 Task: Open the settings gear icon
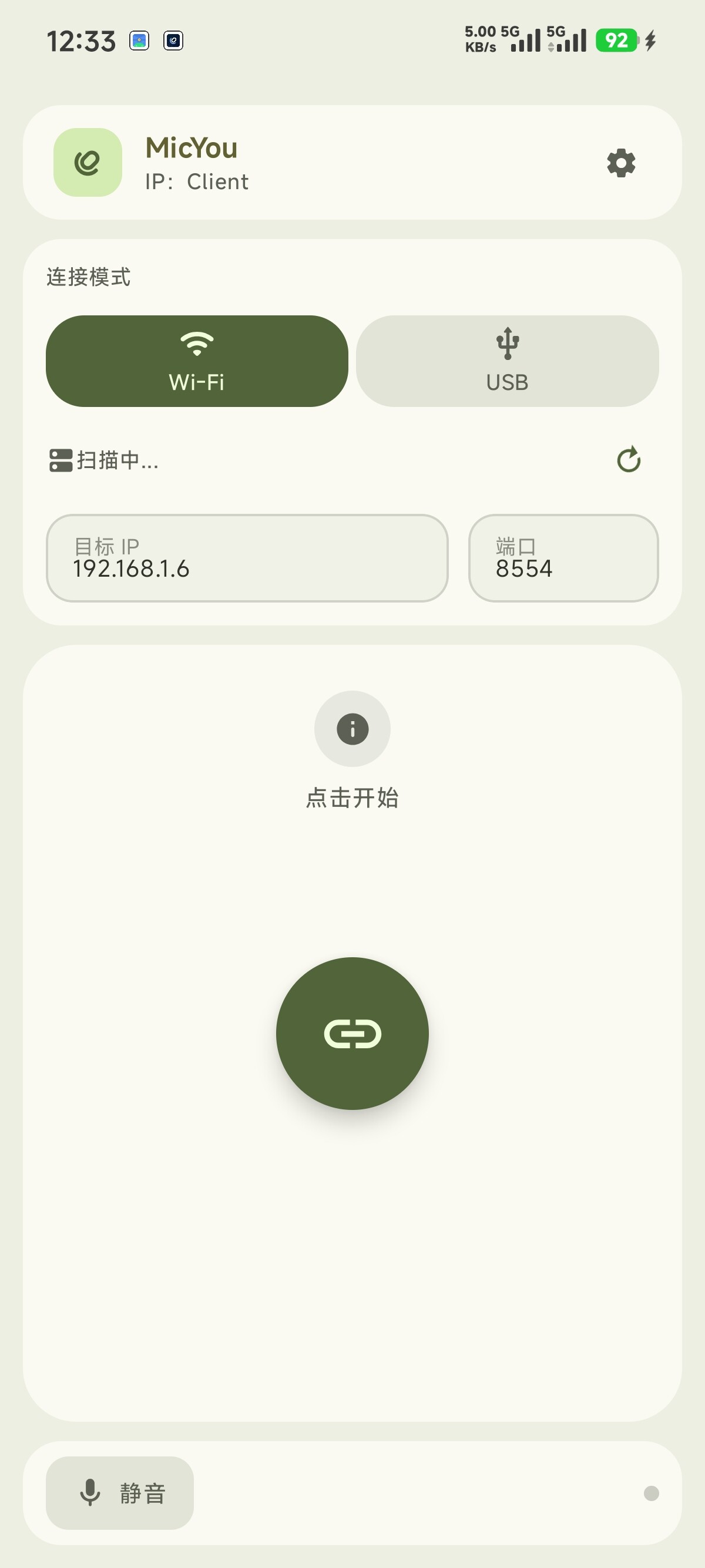(621, 163)
